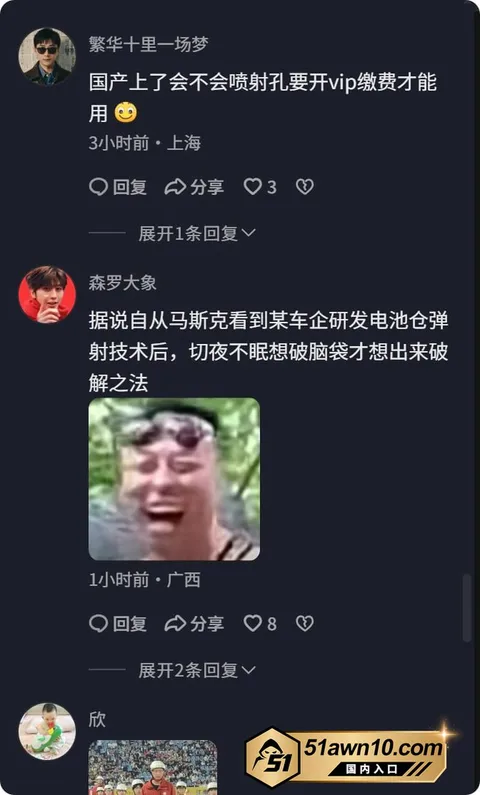Share 森罗大象's comment
This screenshot has width=480, height=795.
click(194, 624)
